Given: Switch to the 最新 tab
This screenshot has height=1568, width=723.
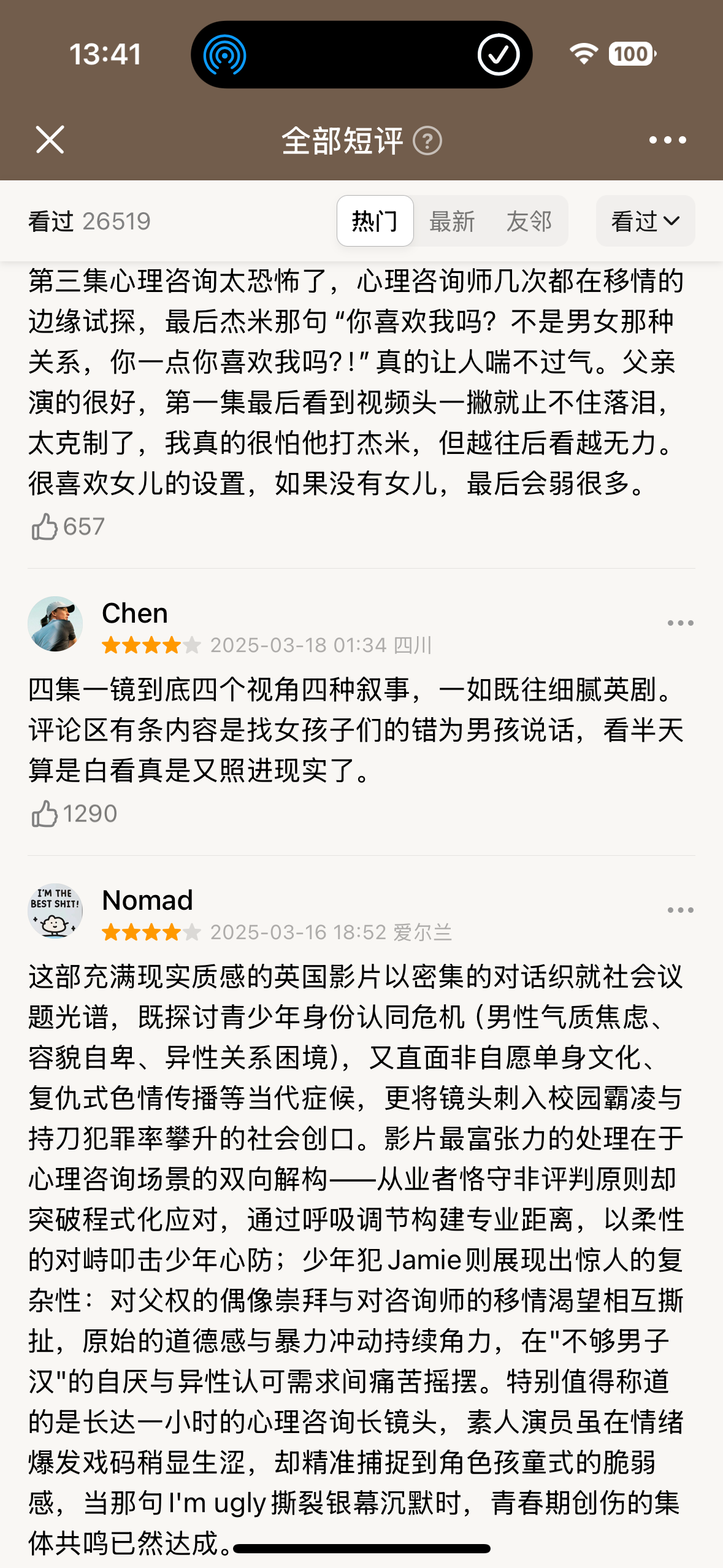Looking at the screenshot, I should coord(452,221).
